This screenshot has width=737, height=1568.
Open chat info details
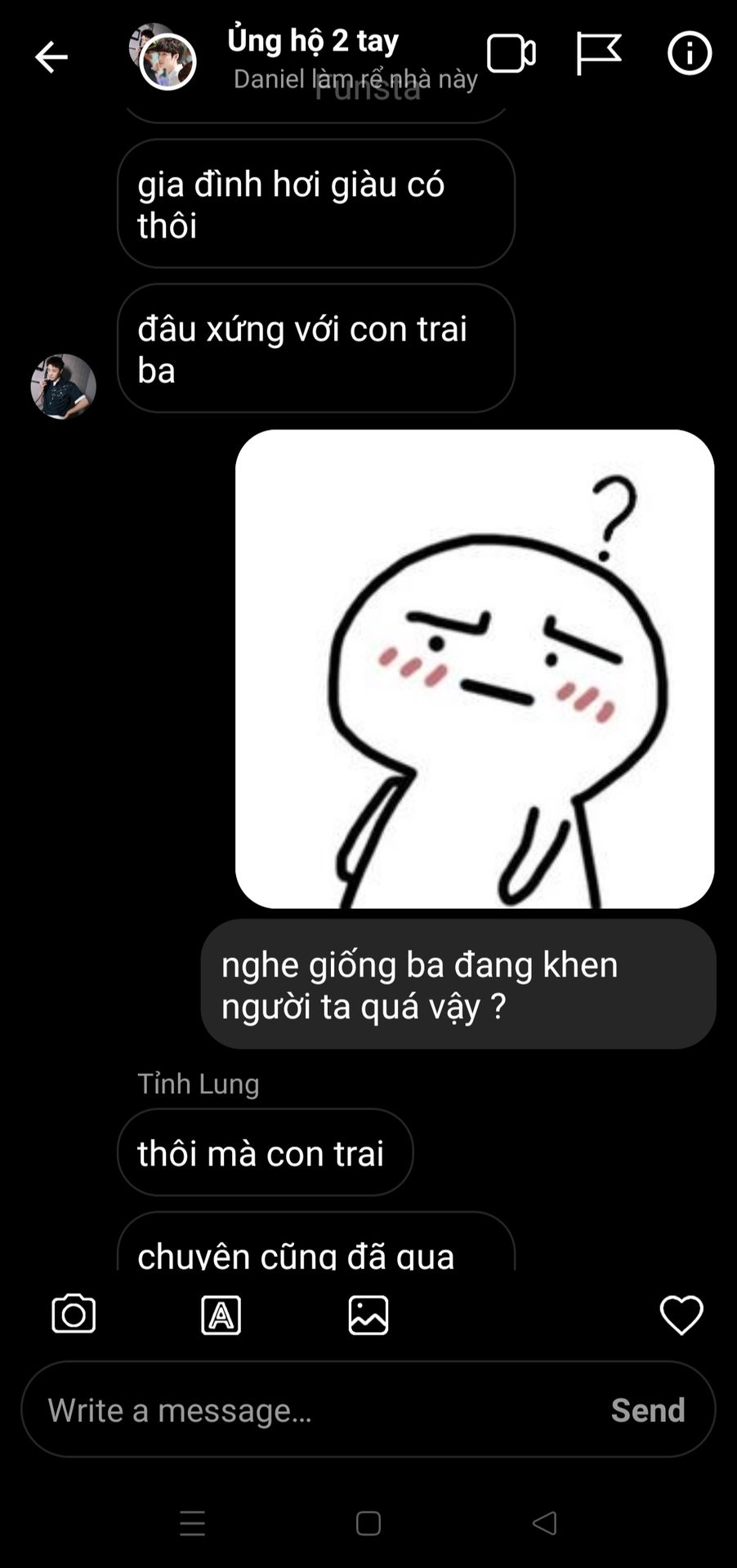(x=690, y=54)
